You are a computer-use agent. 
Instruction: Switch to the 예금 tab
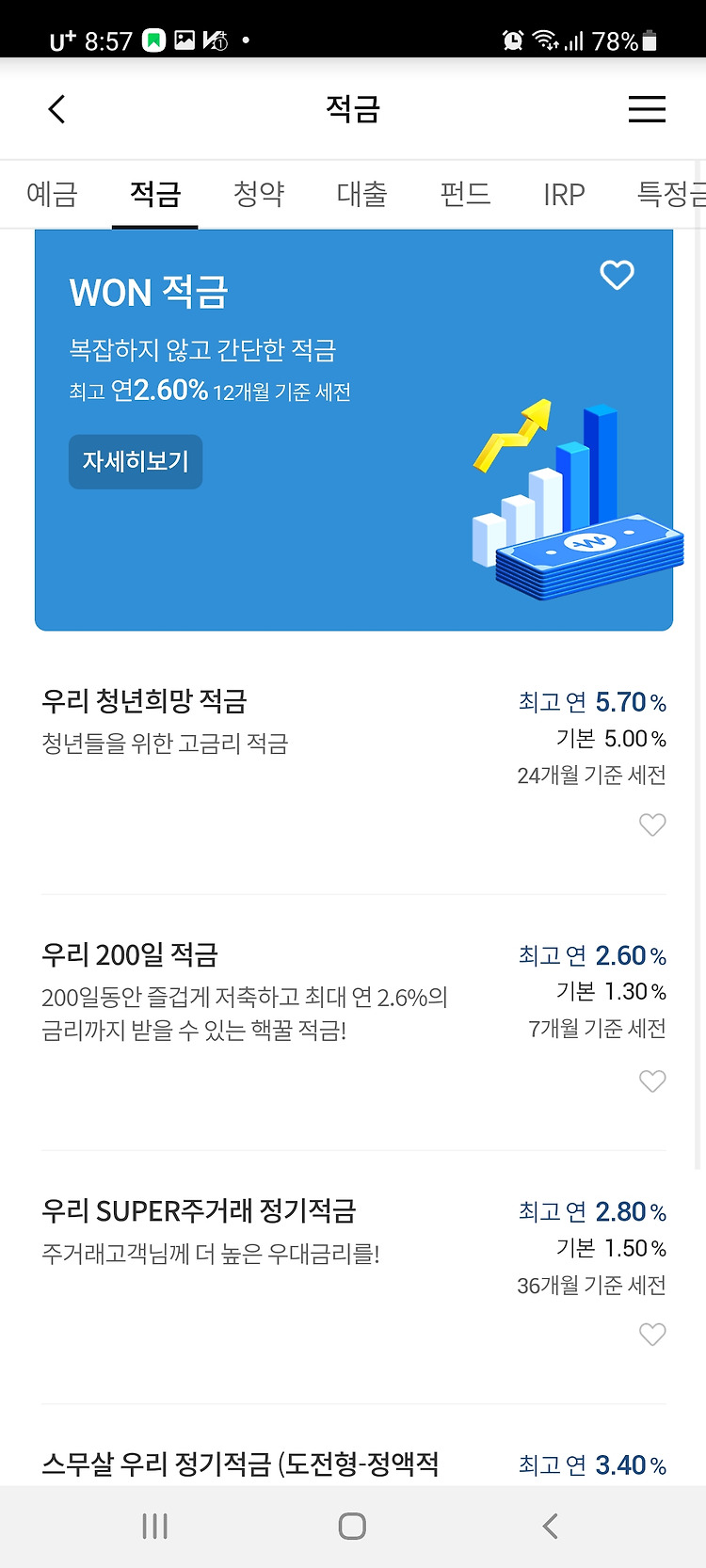click(x=52, y=194)
